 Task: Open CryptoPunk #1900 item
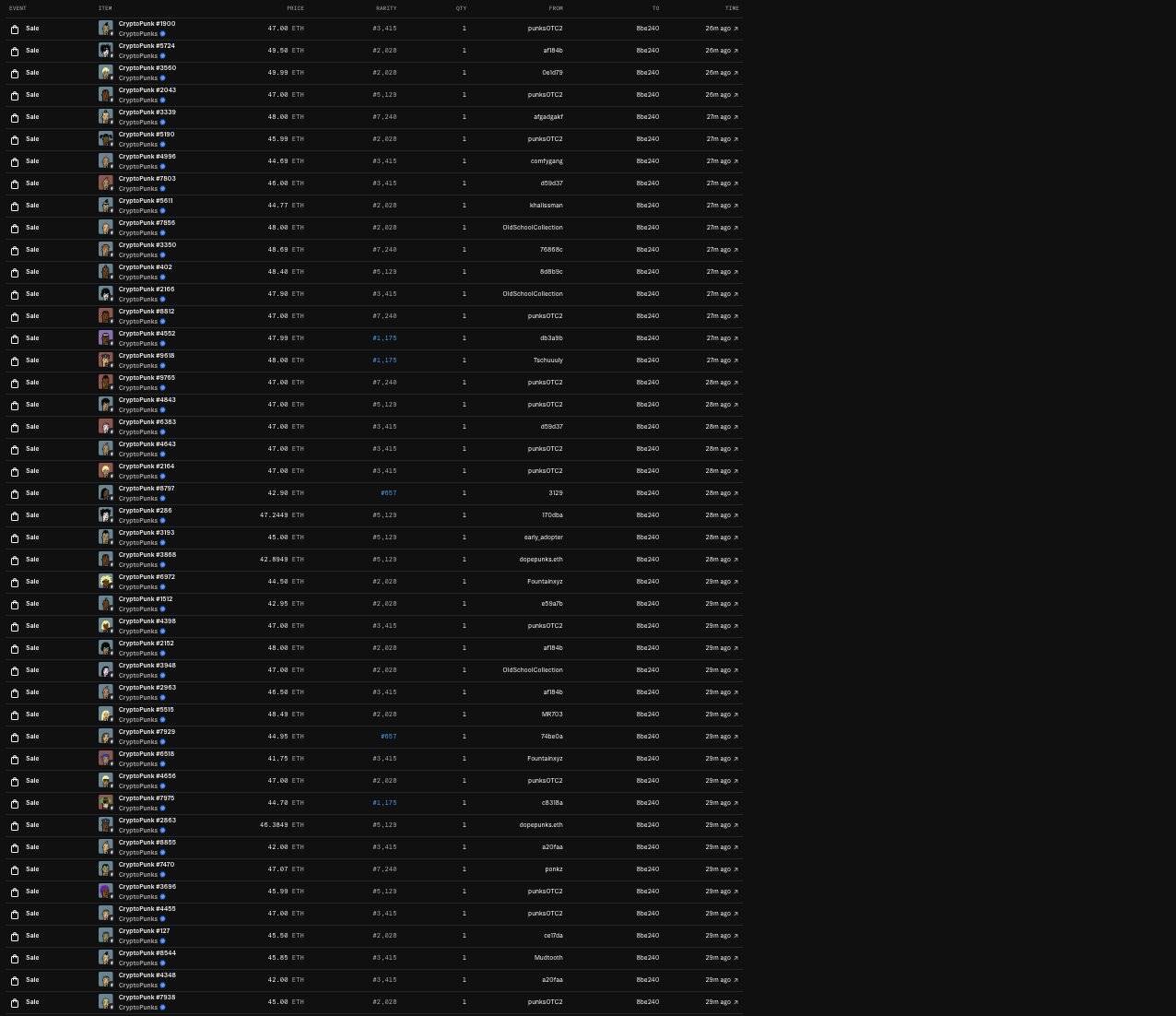[x=147, y=24]
